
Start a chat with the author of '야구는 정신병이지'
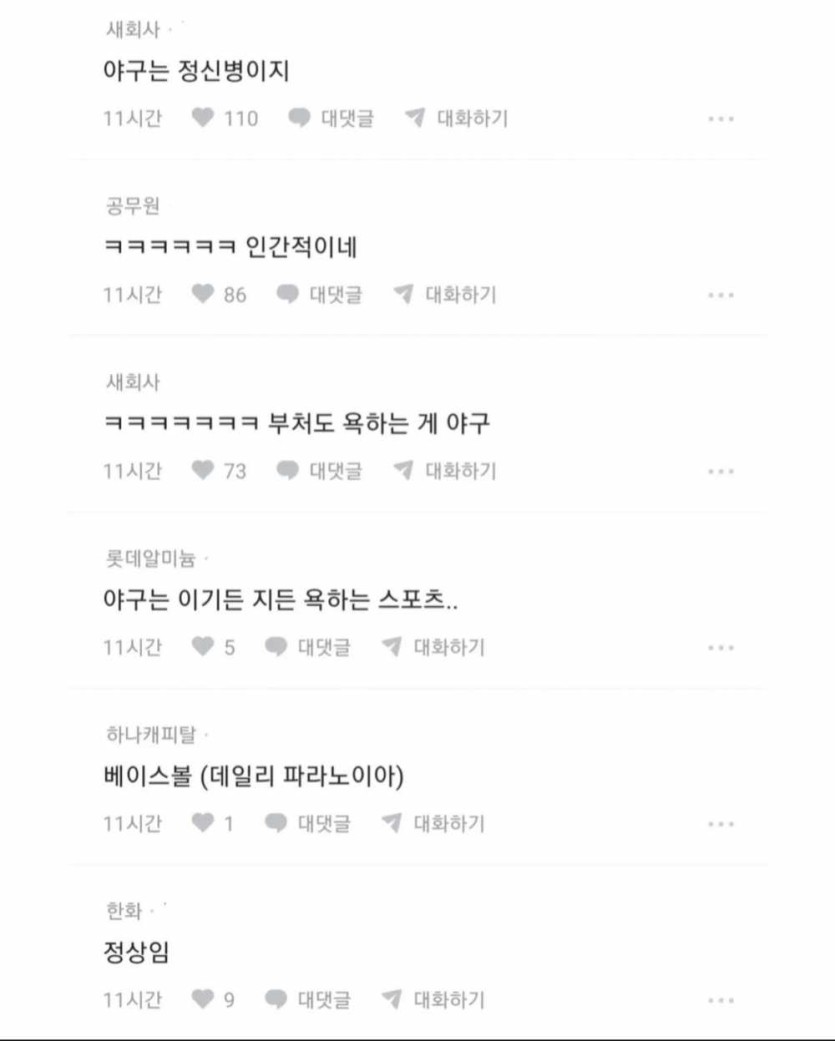tap(458, 118)
